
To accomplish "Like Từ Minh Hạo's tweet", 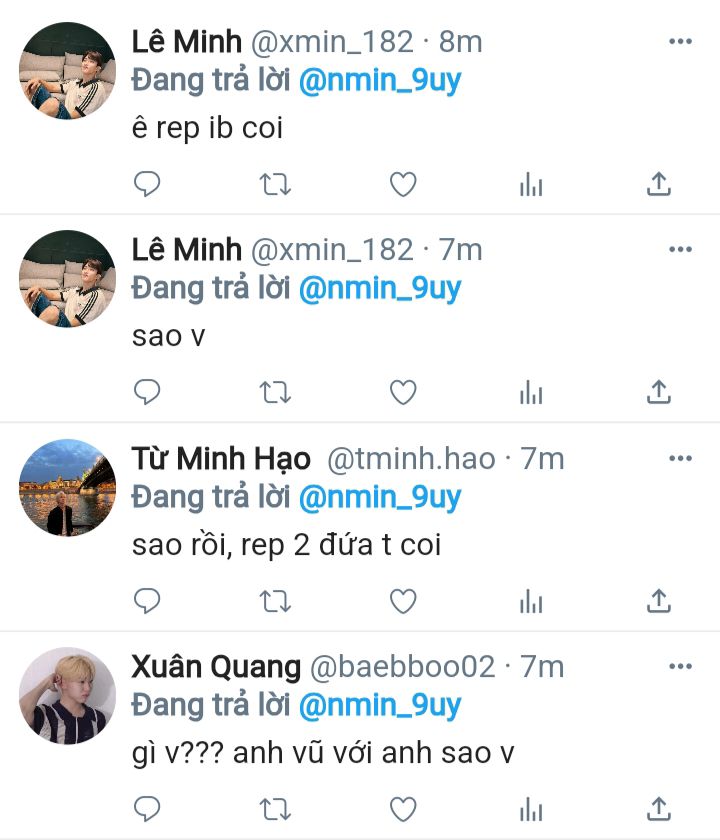I will tap(402, 600).
